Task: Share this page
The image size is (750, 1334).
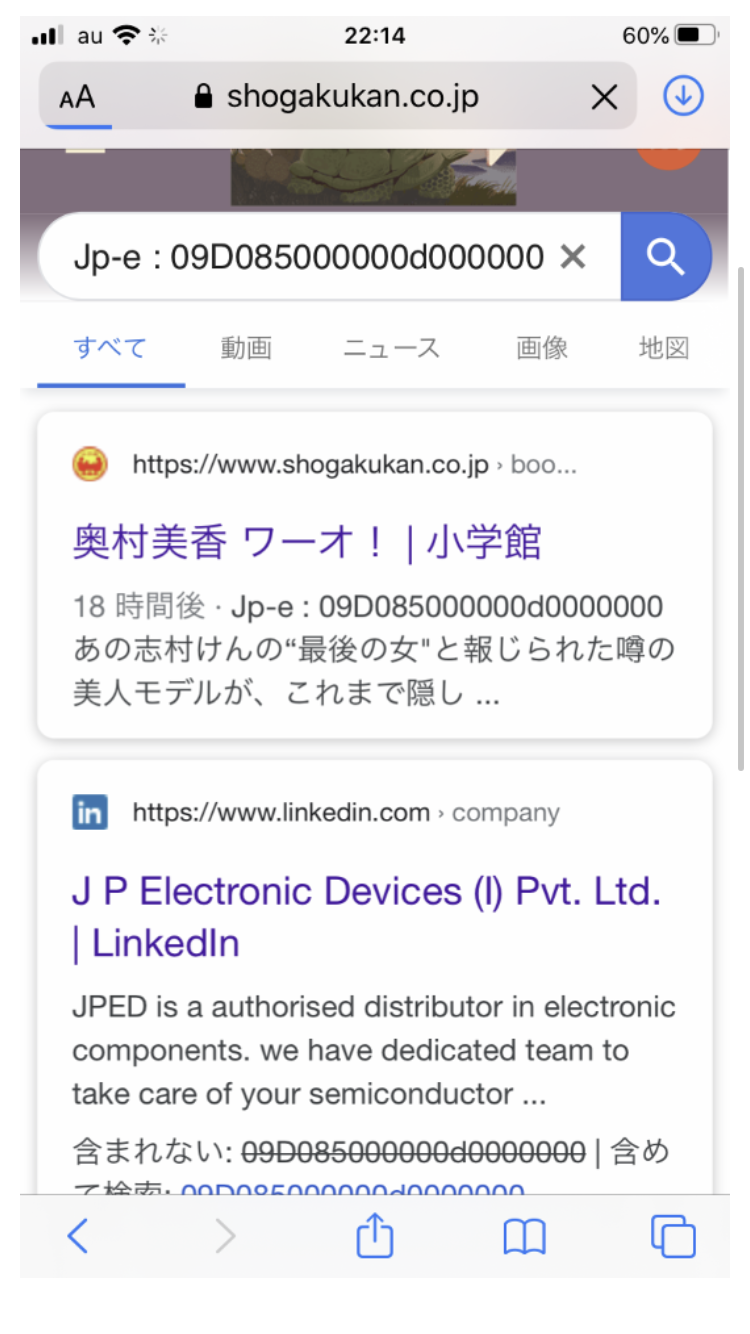Action: pos(375,1237)
